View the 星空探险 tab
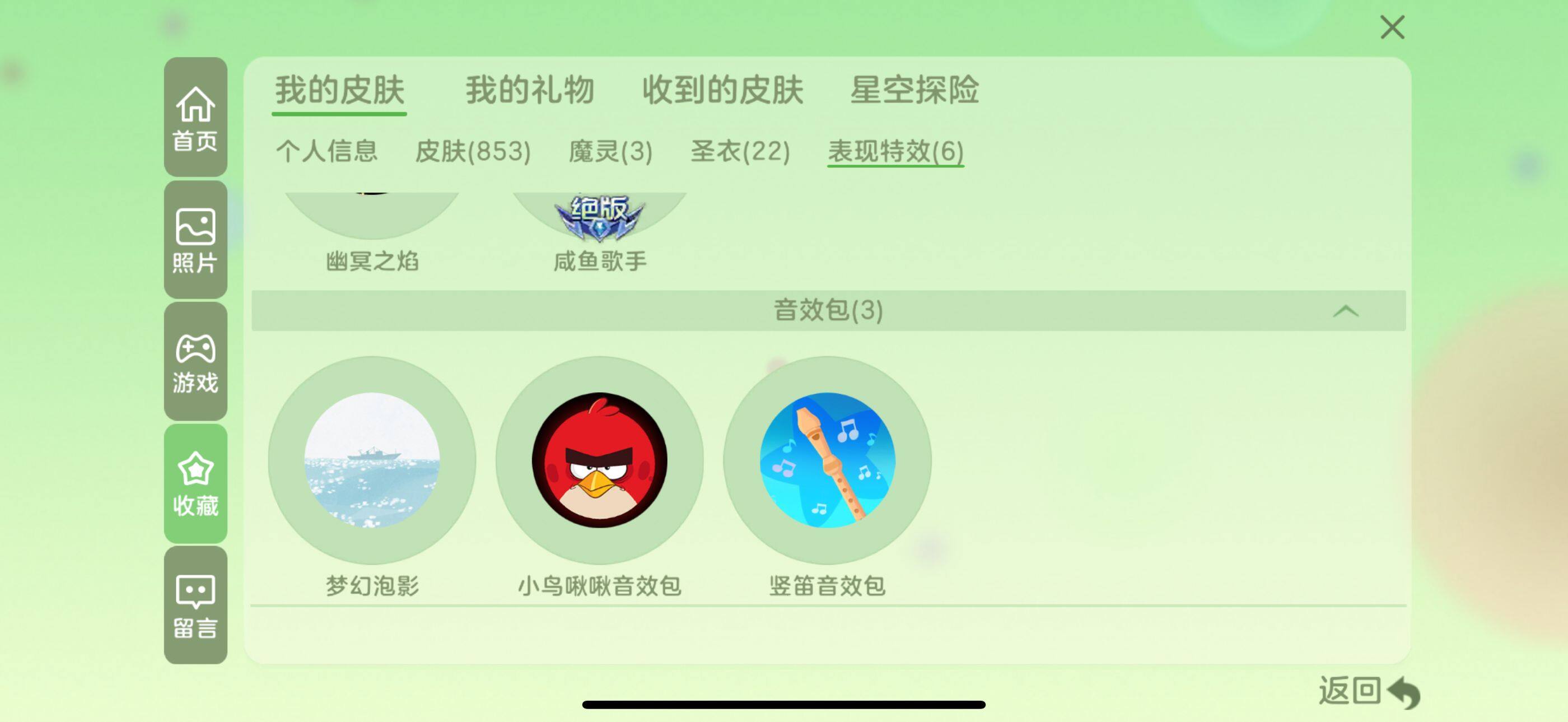1568x722 pixels. [x=914, y=90]
